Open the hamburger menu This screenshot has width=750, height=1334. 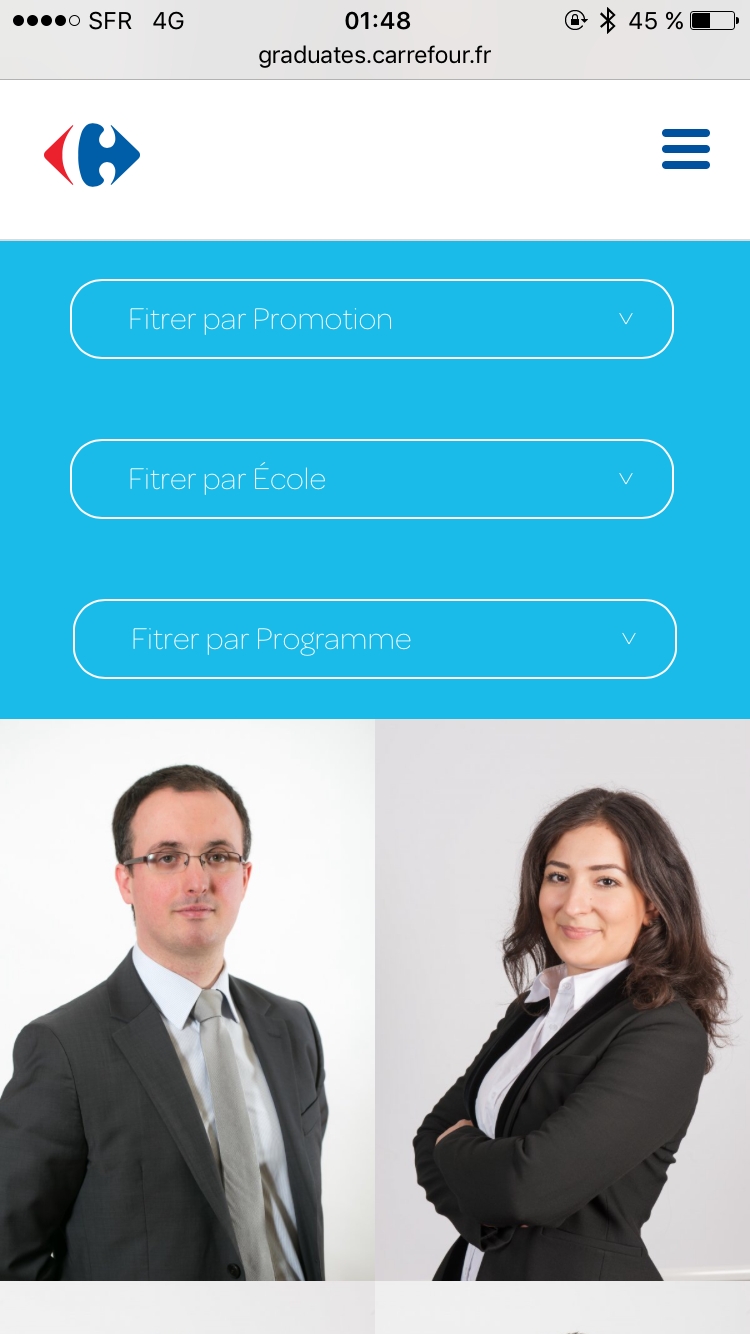coord(685,149)
